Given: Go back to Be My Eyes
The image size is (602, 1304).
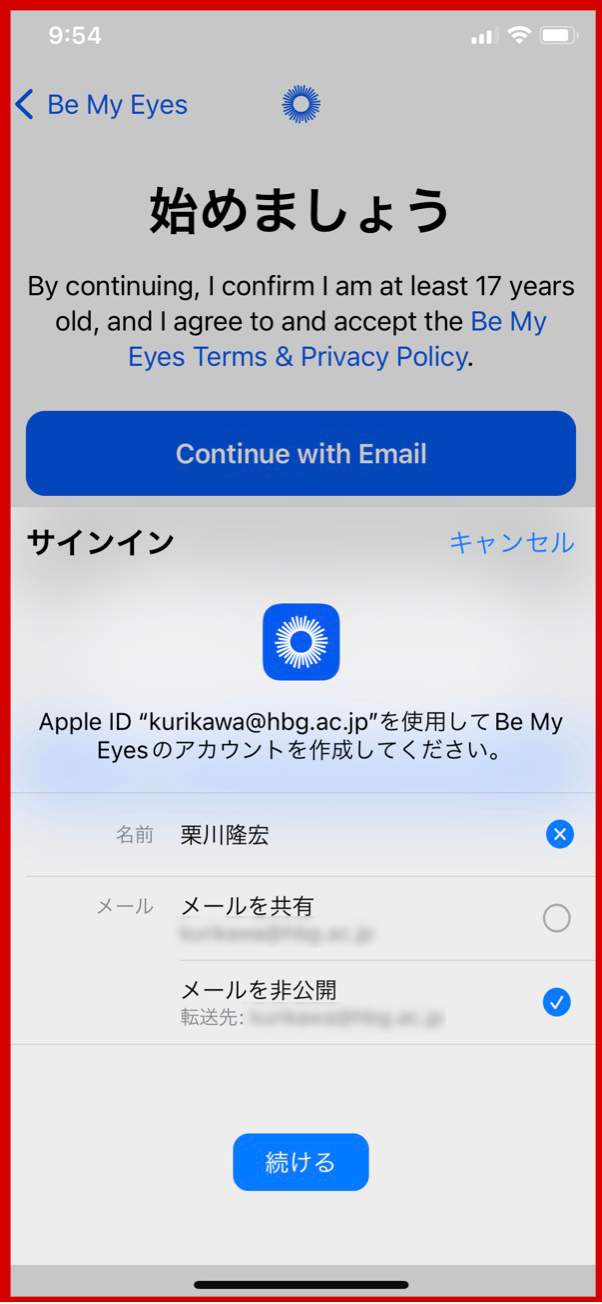Looking at the screenshot, I should click(101, 105).
